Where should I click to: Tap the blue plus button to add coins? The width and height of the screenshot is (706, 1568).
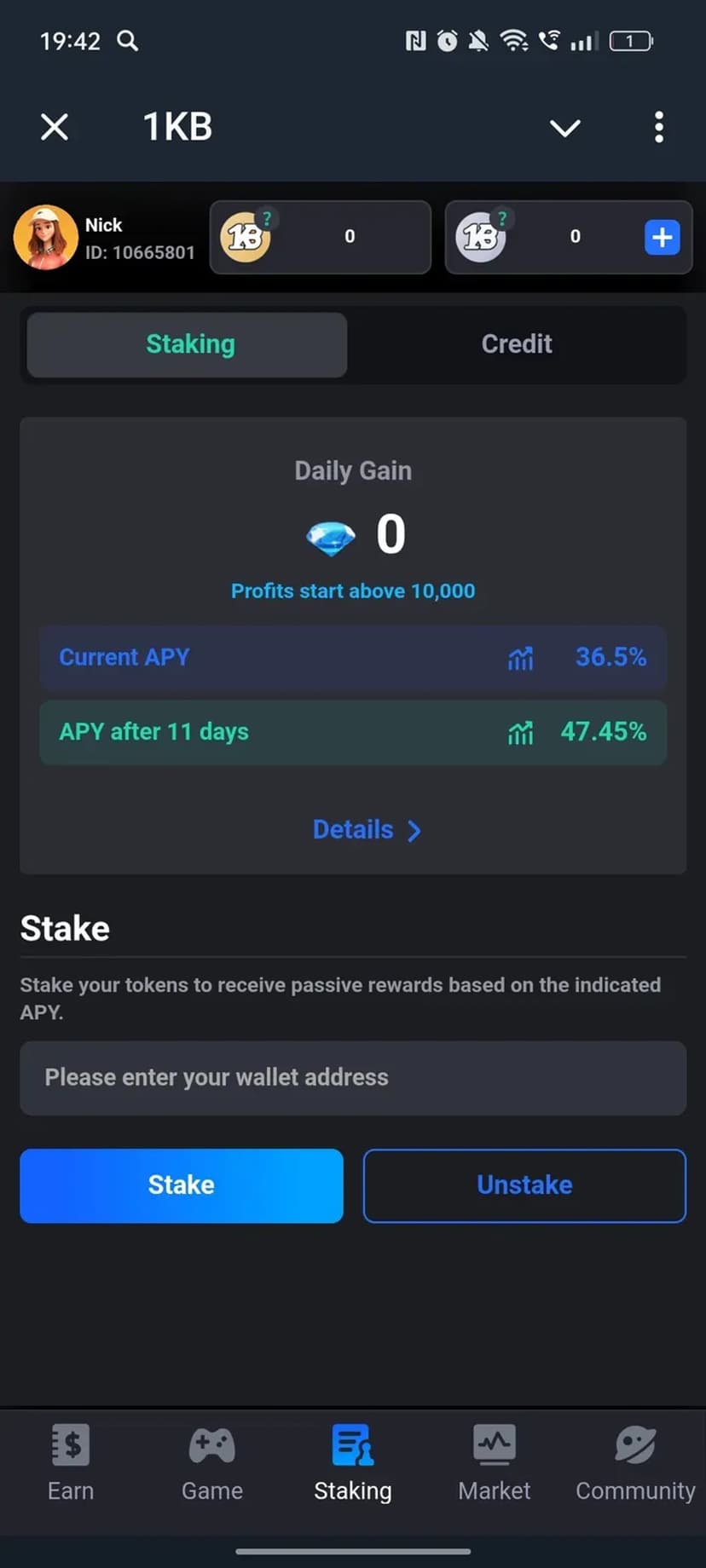pos(662,237)
